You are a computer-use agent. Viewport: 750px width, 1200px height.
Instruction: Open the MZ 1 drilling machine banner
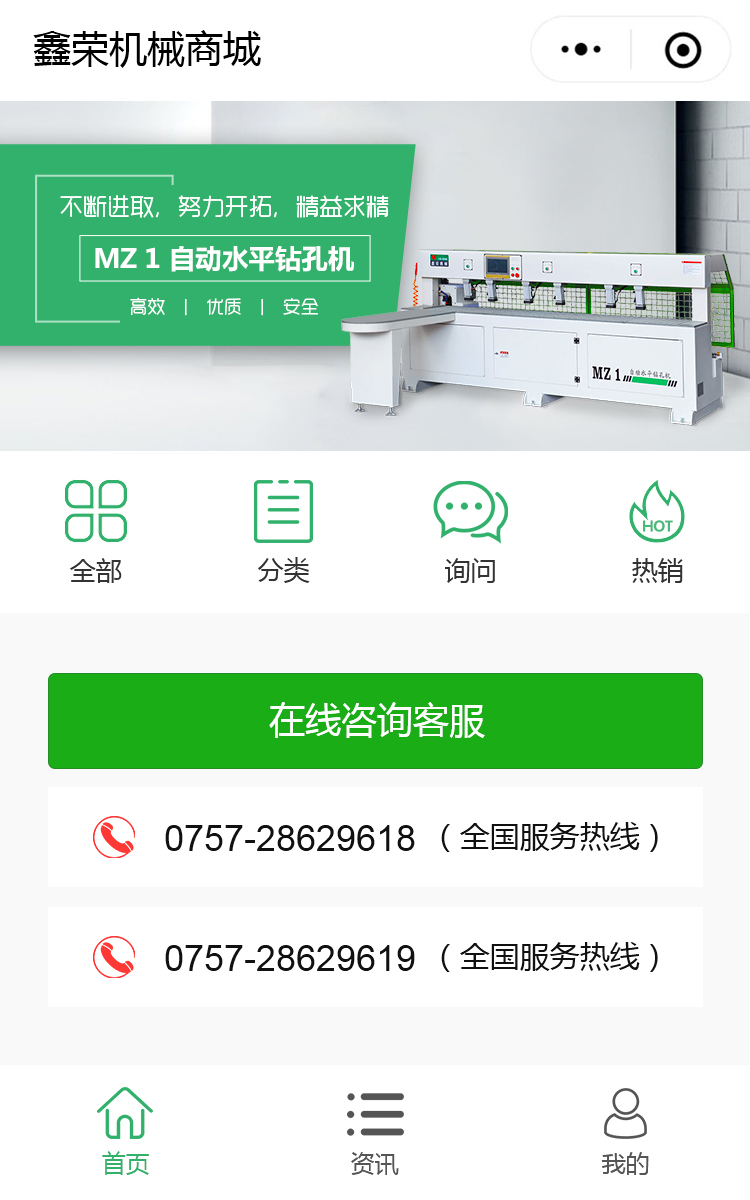click(375, 276)
